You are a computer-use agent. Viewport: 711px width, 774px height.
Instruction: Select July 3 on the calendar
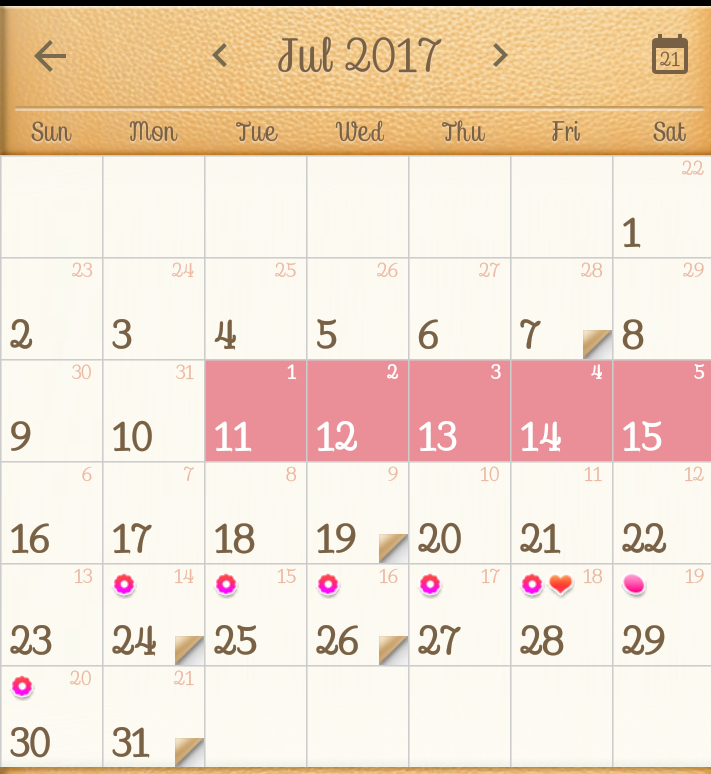point(154,310)
